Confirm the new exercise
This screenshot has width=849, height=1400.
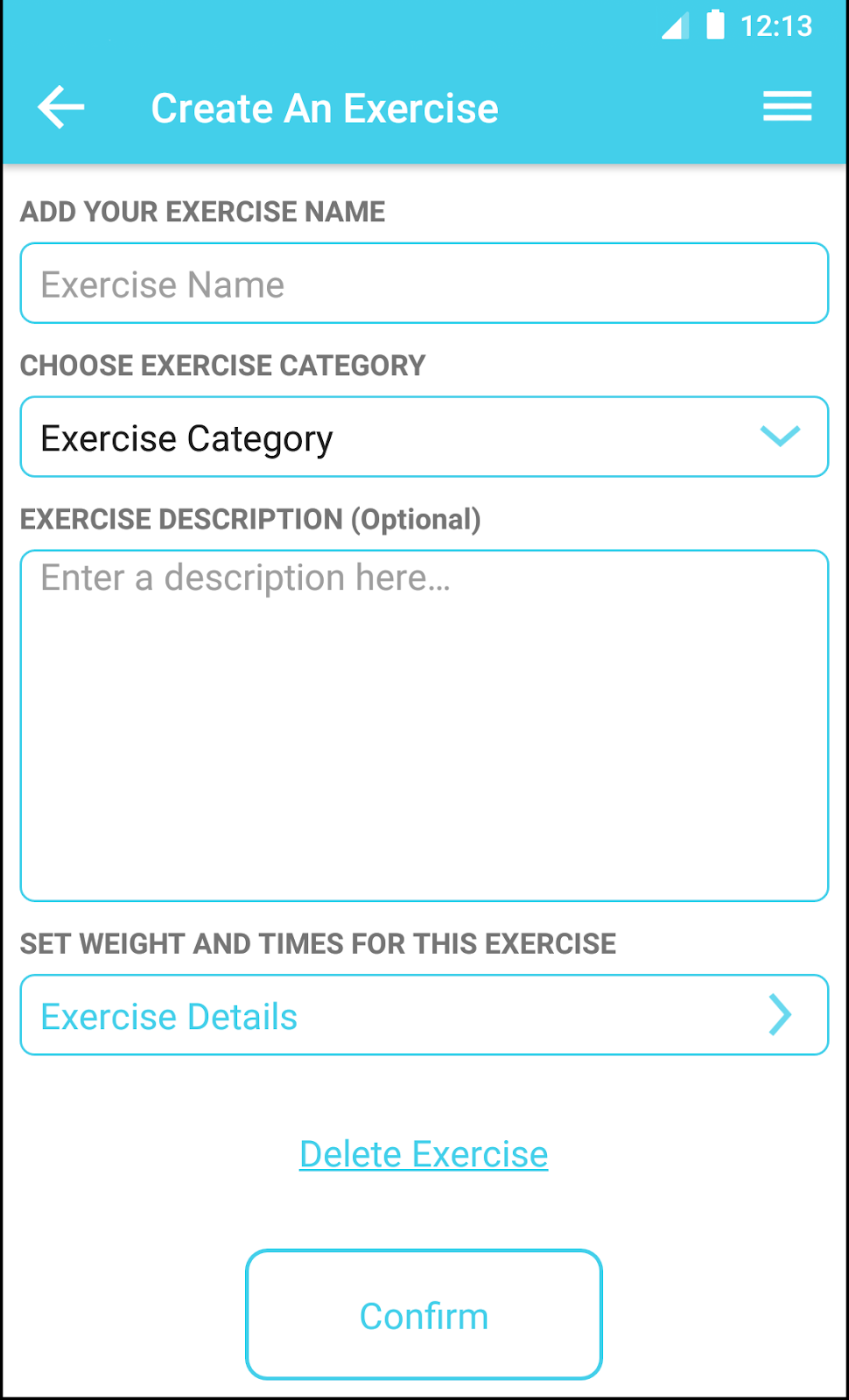click(x=424, y=1314)
